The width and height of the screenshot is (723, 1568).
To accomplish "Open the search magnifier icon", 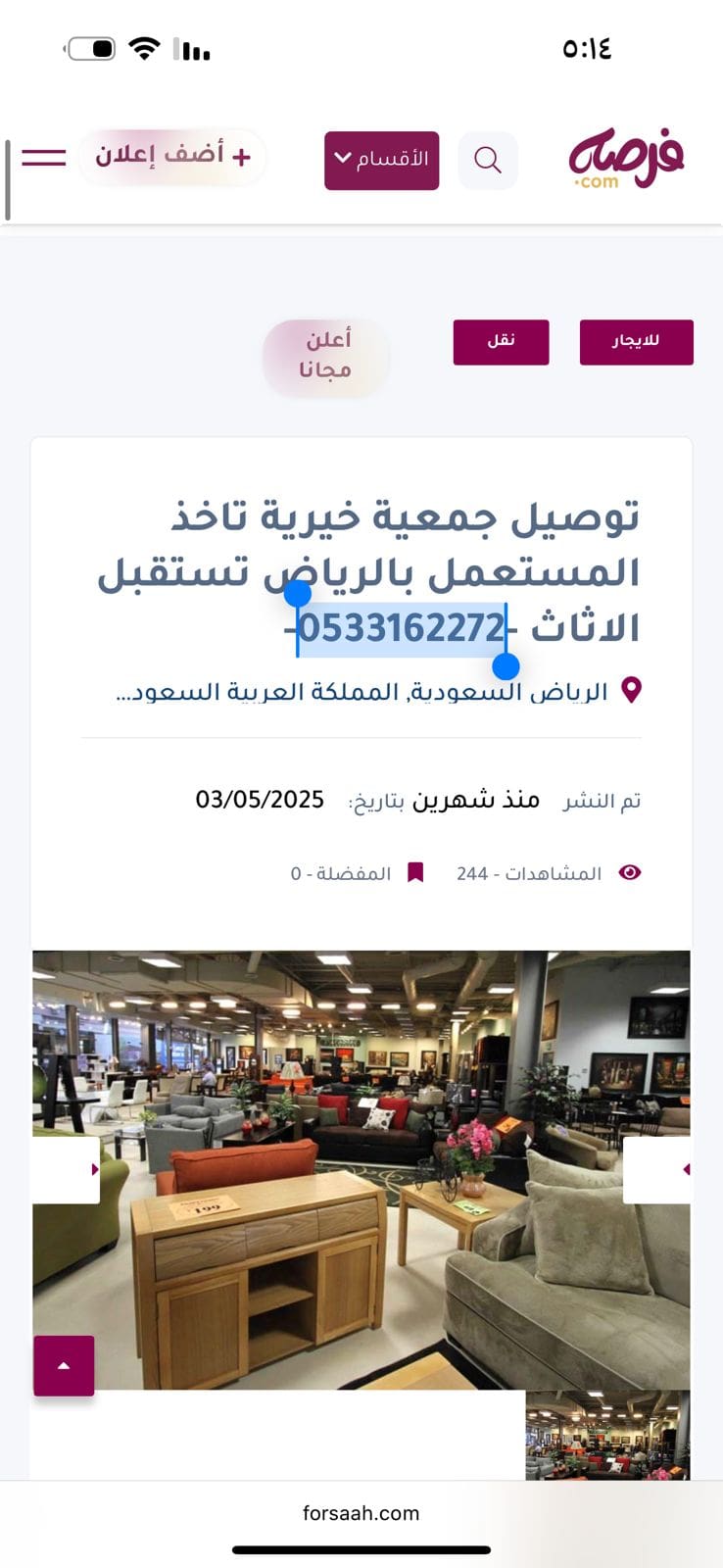I will pyautogui.click(x=487, y=160).
